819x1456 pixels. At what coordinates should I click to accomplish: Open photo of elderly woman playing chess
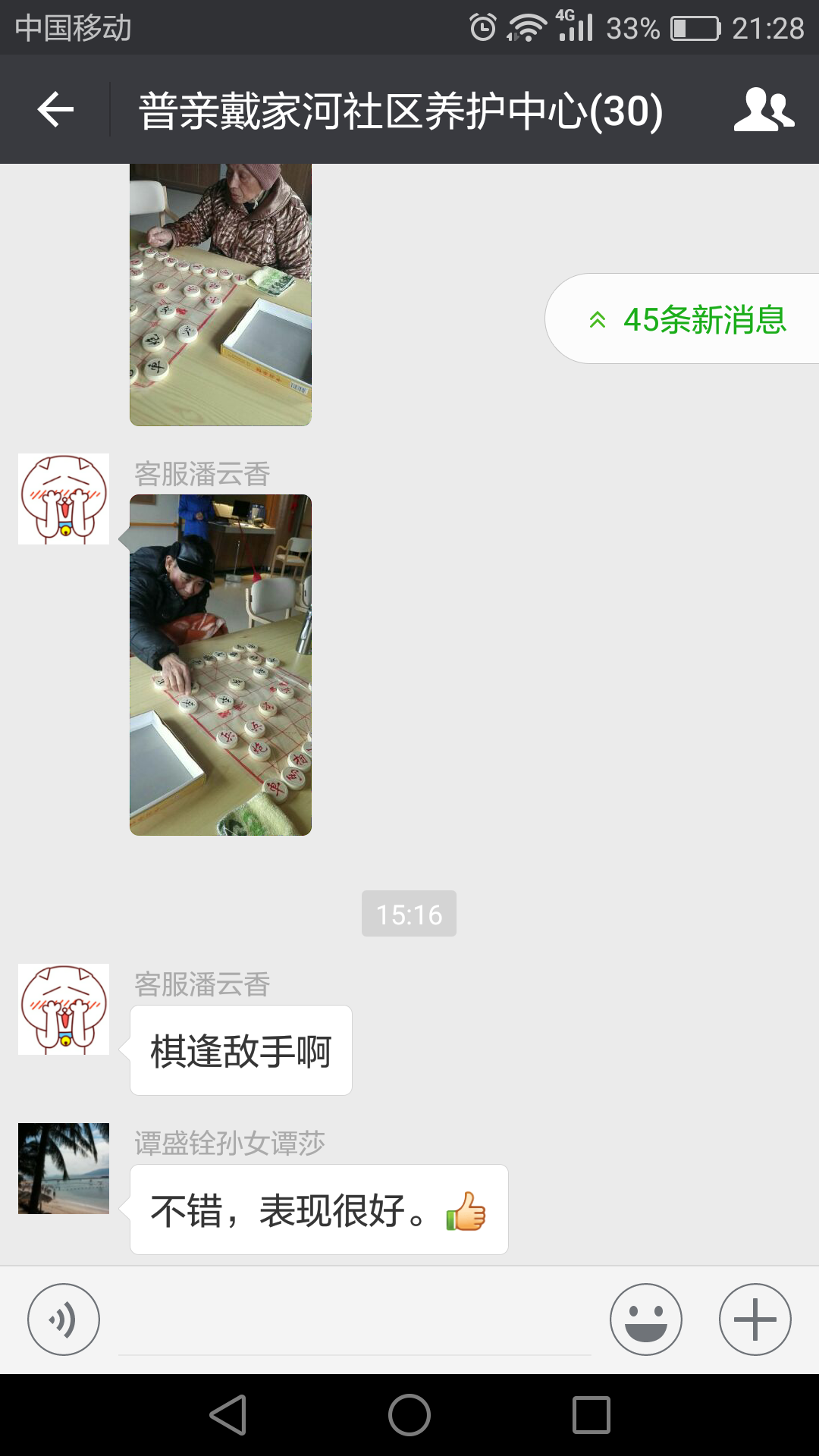221,294
